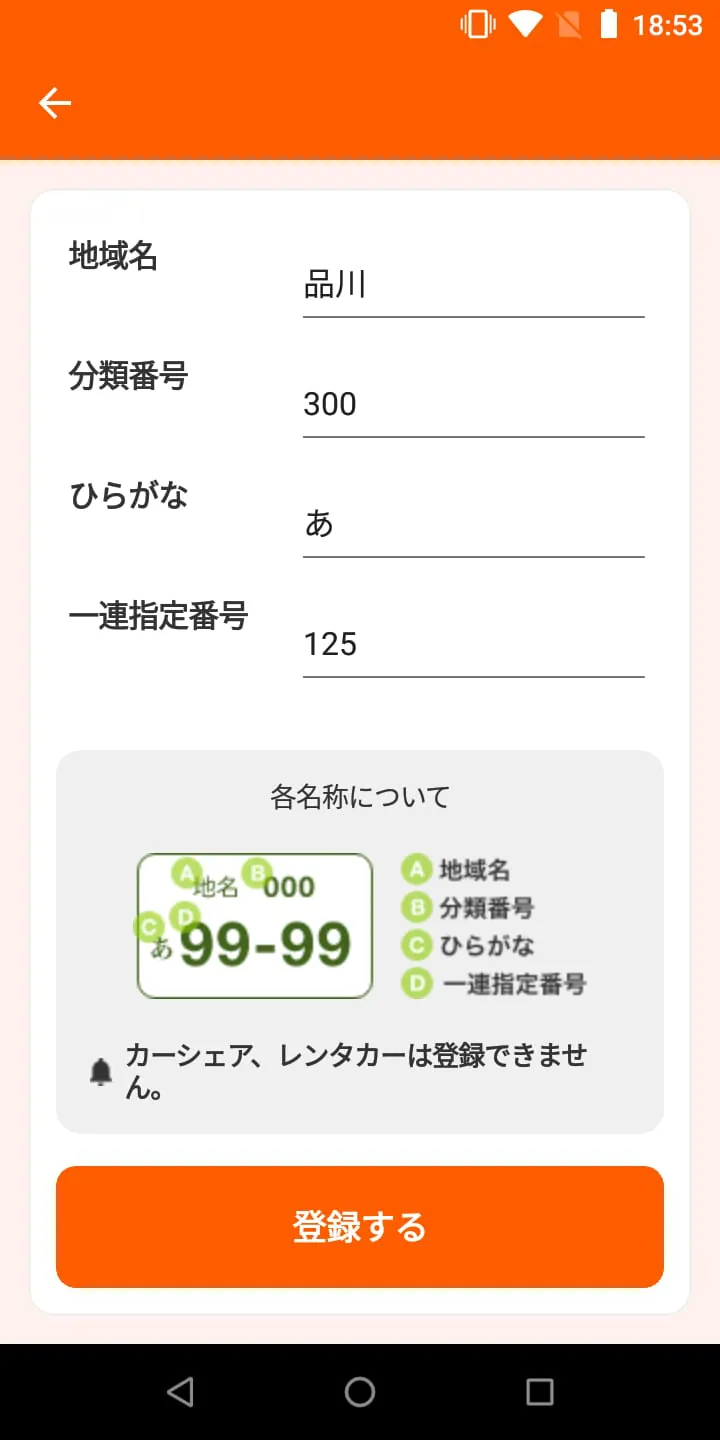Go back using the top arrow
Image resolution: width=720 pixels, height=1440 pixels.
click(x=55, y=103)
